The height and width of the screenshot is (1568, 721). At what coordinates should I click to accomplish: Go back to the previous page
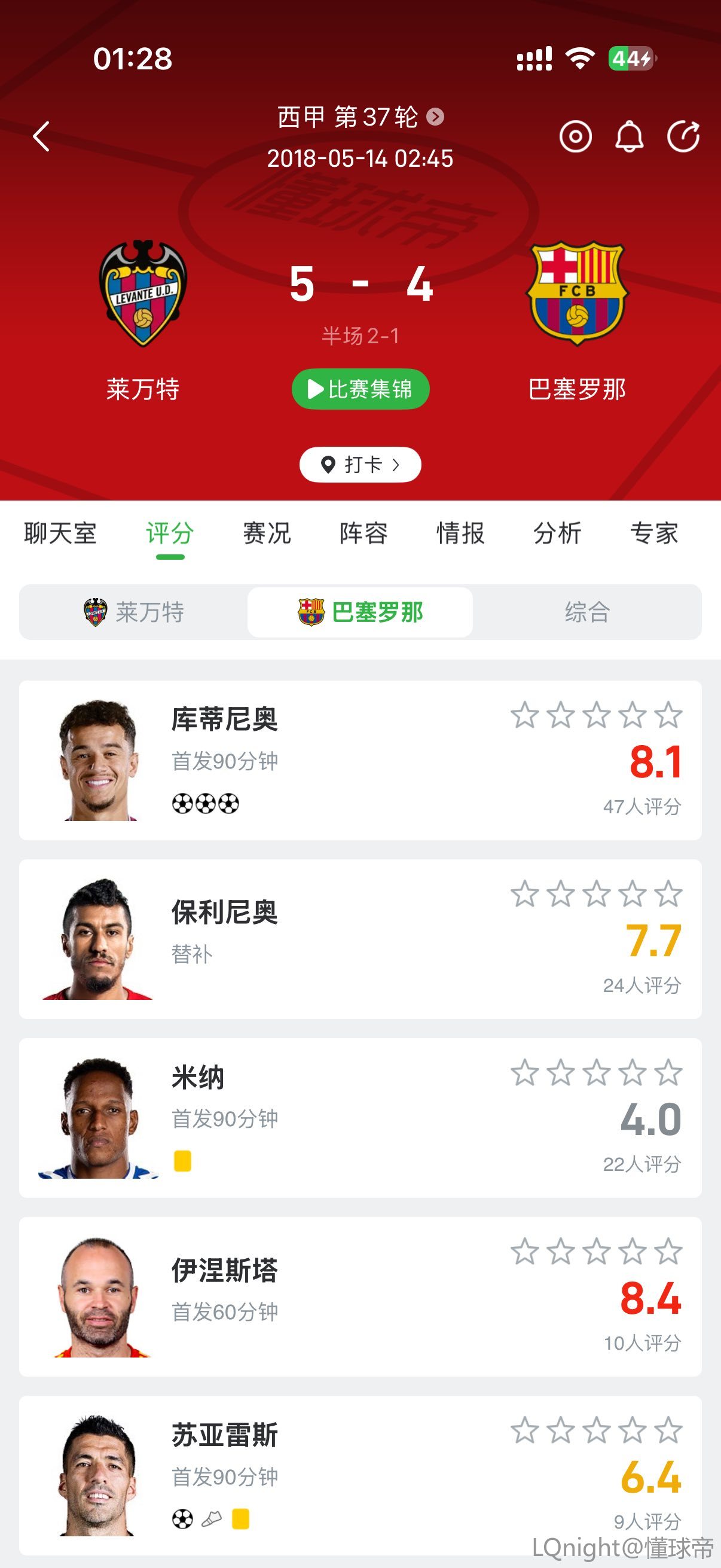pyautogui.click(x=41, y=136)
